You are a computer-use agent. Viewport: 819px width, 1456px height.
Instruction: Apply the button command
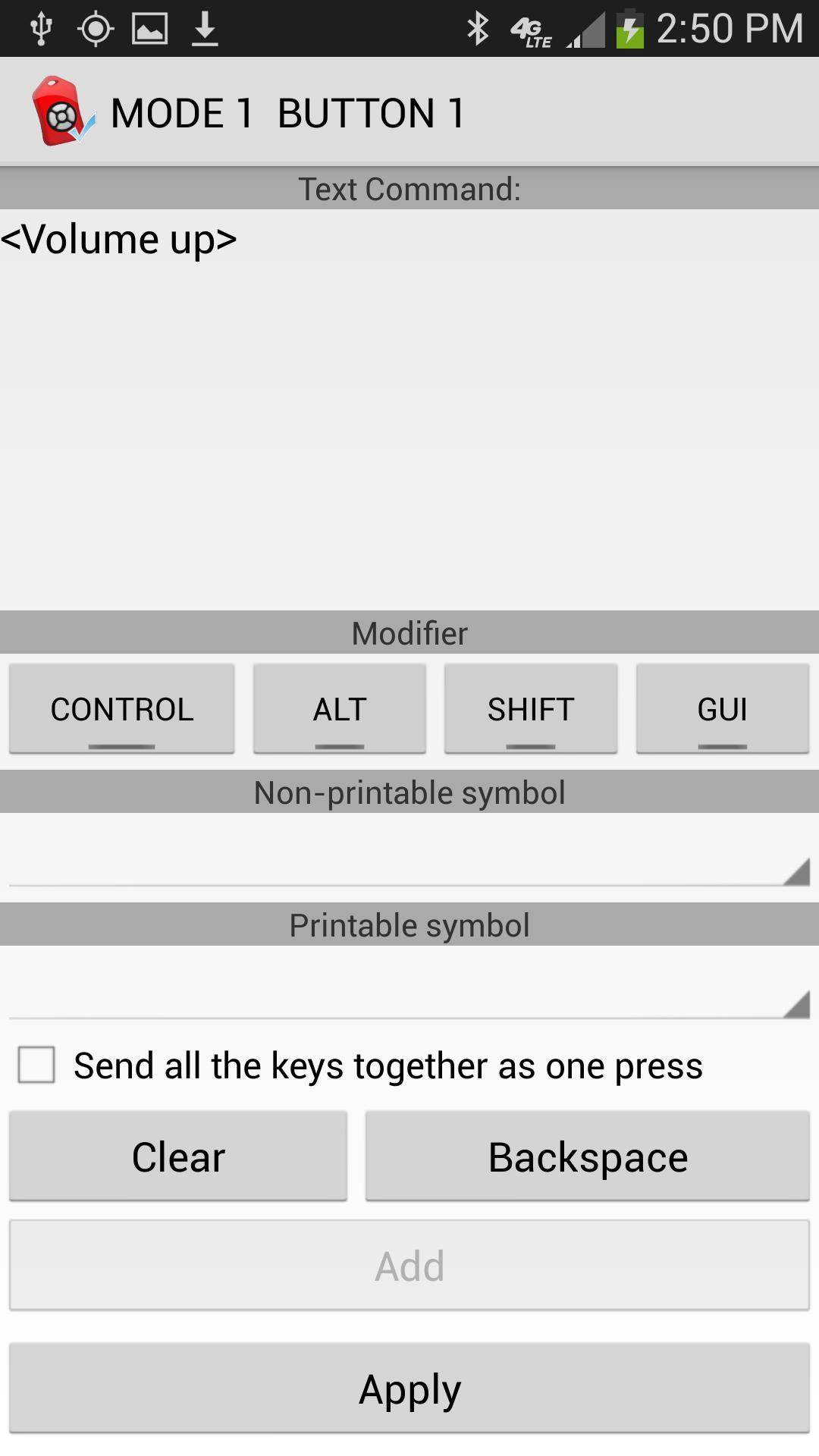point(409,1389)
